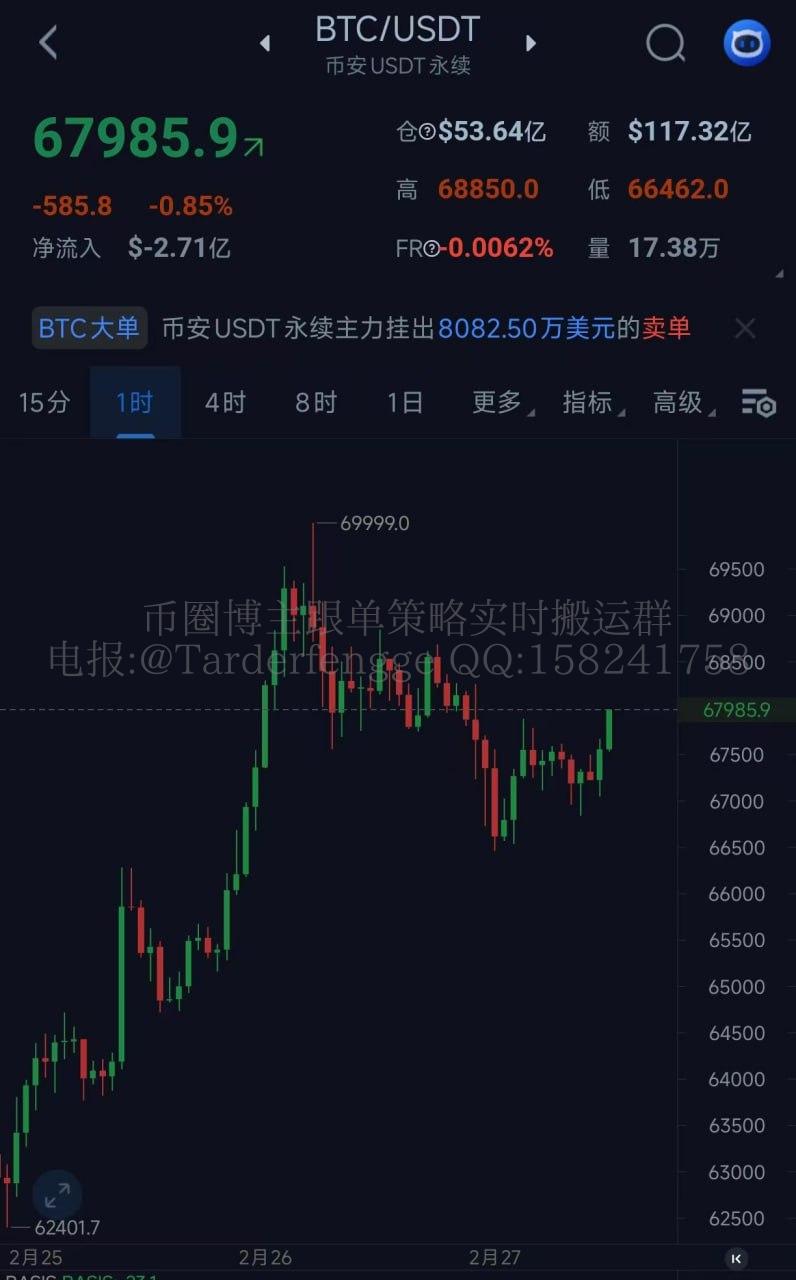The width and height of the screenshot is (796, 1280).
Task: Dismiss the BTC large order banner
Action: pos(745,328)
